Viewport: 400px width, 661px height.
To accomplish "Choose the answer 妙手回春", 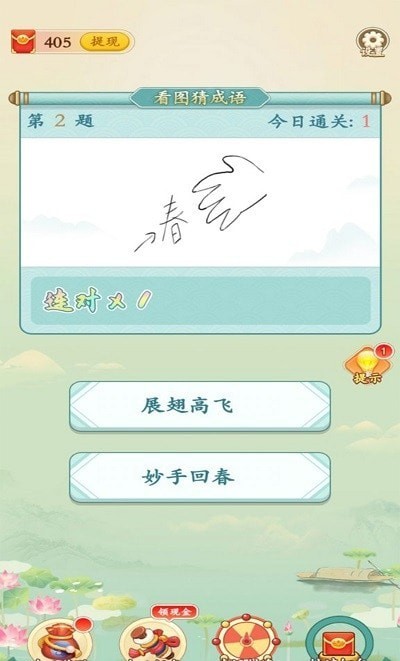I will (200, 477).
